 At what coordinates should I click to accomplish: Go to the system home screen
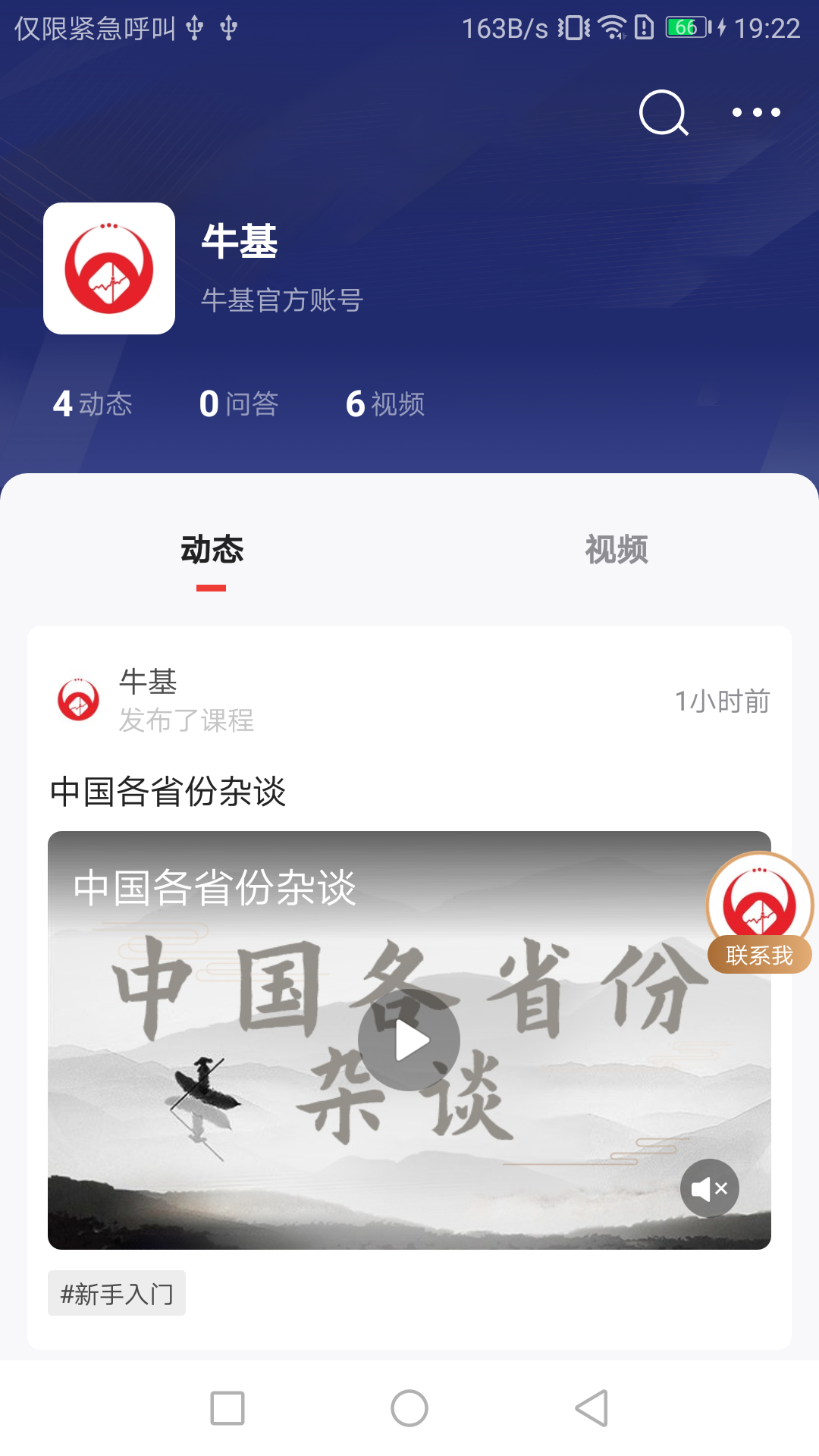(409, 1408)
